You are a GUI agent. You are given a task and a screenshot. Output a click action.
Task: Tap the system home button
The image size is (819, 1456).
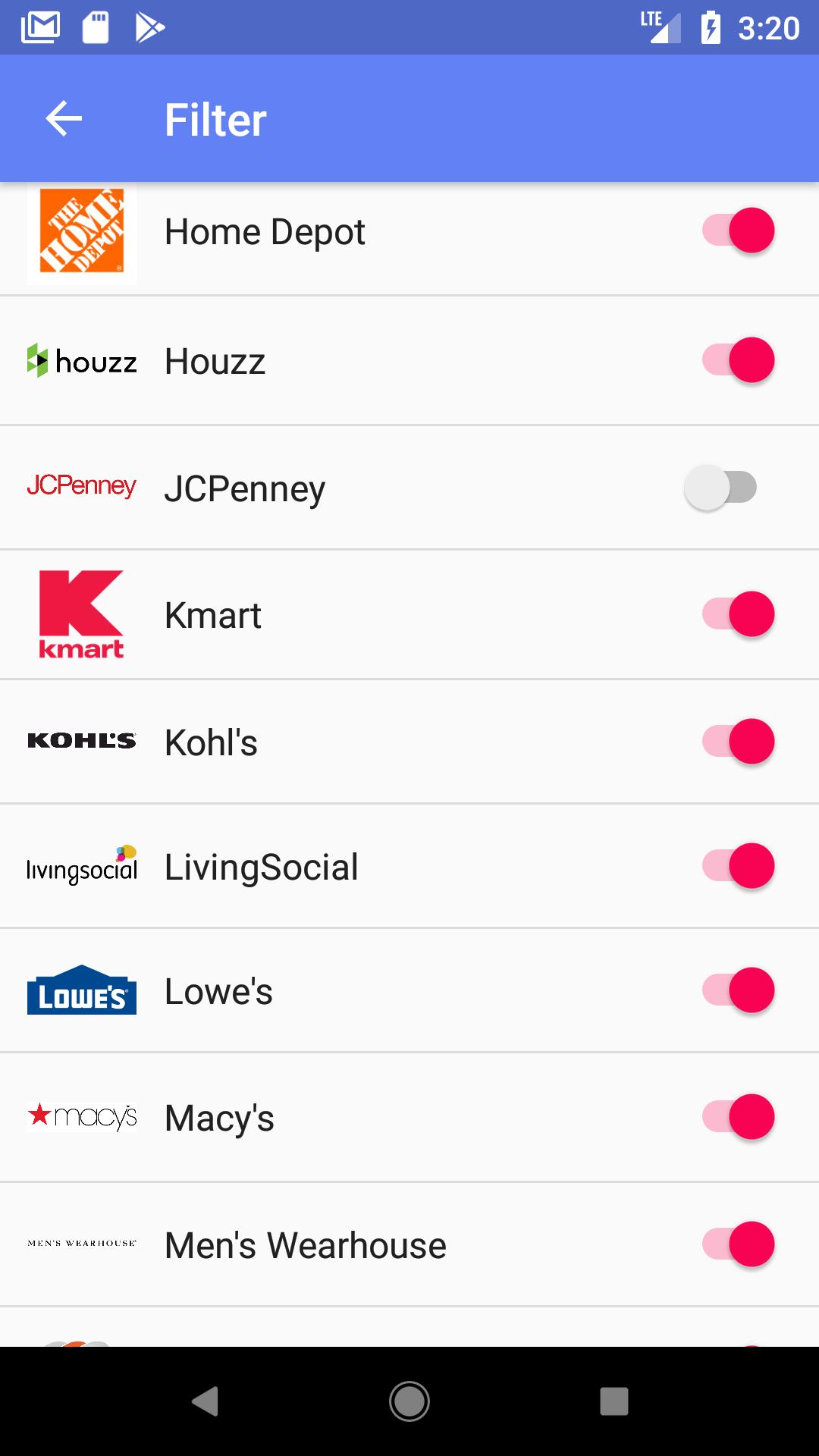(409, 1401)
